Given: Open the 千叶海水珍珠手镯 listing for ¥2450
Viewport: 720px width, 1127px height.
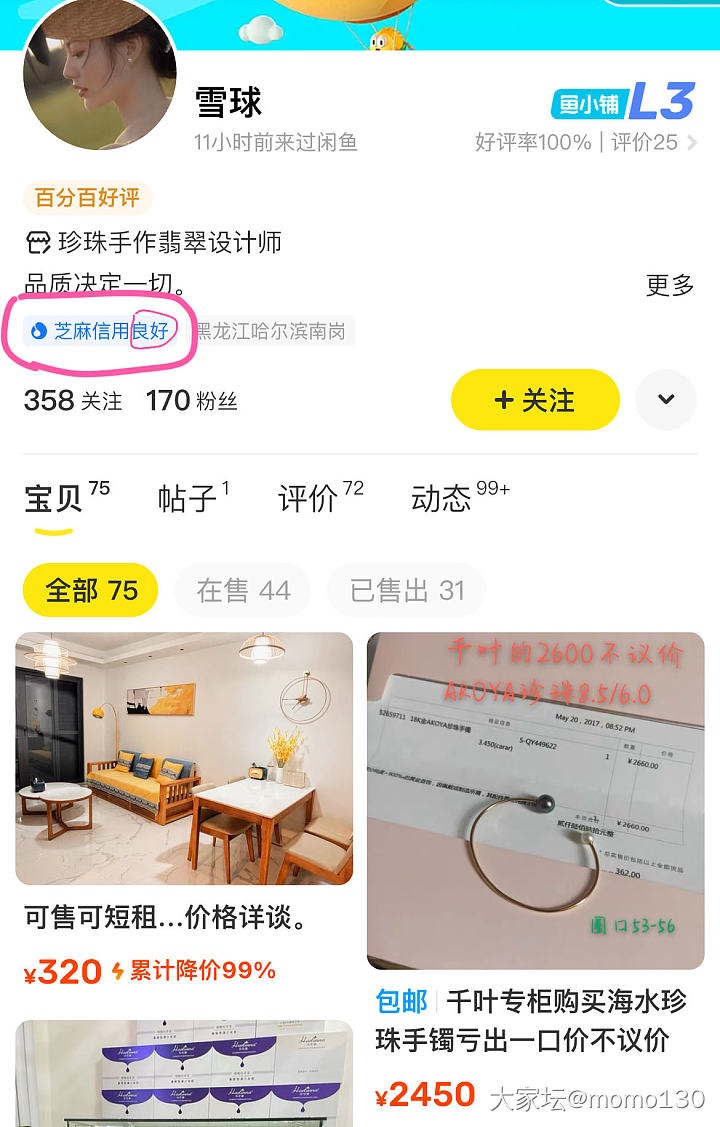Looking at the screenshot, I should (535, 850).
